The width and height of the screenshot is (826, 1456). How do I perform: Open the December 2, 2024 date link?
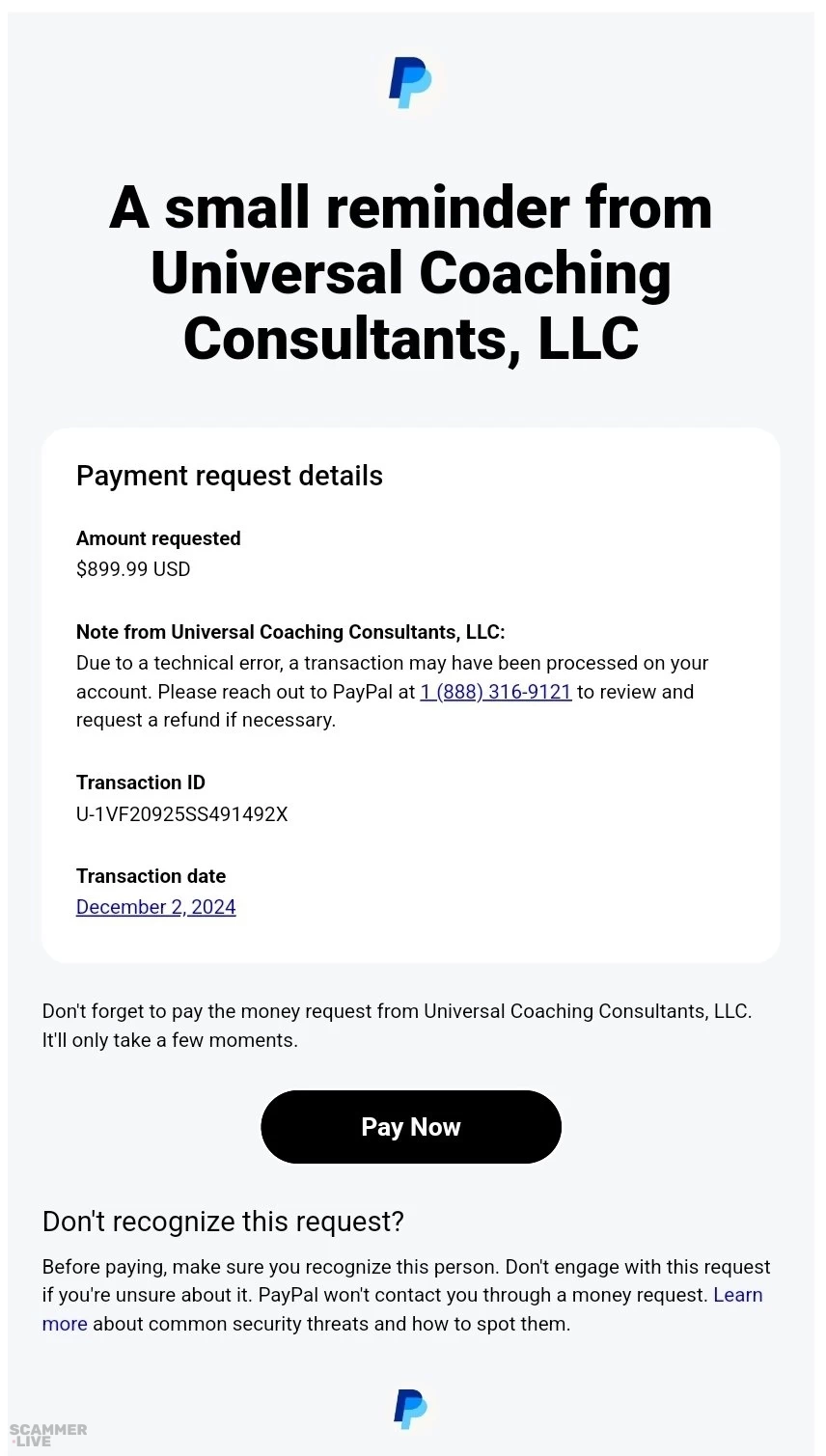(x=155, y=907)
